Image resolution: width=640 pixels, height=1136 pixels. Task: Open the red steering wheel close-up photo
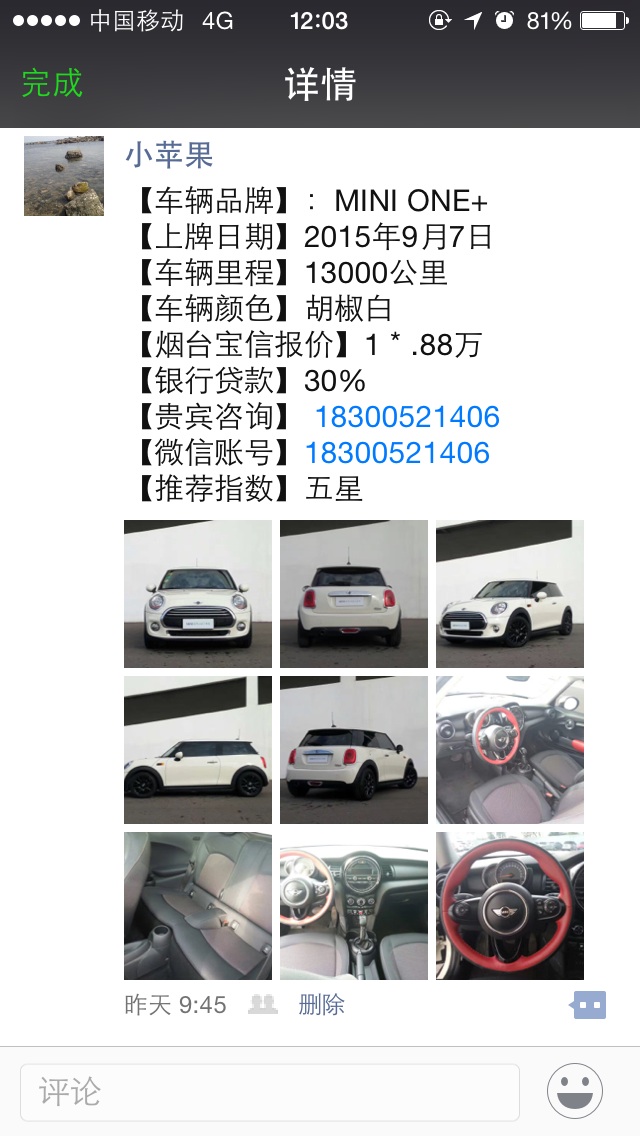[510, 906]
